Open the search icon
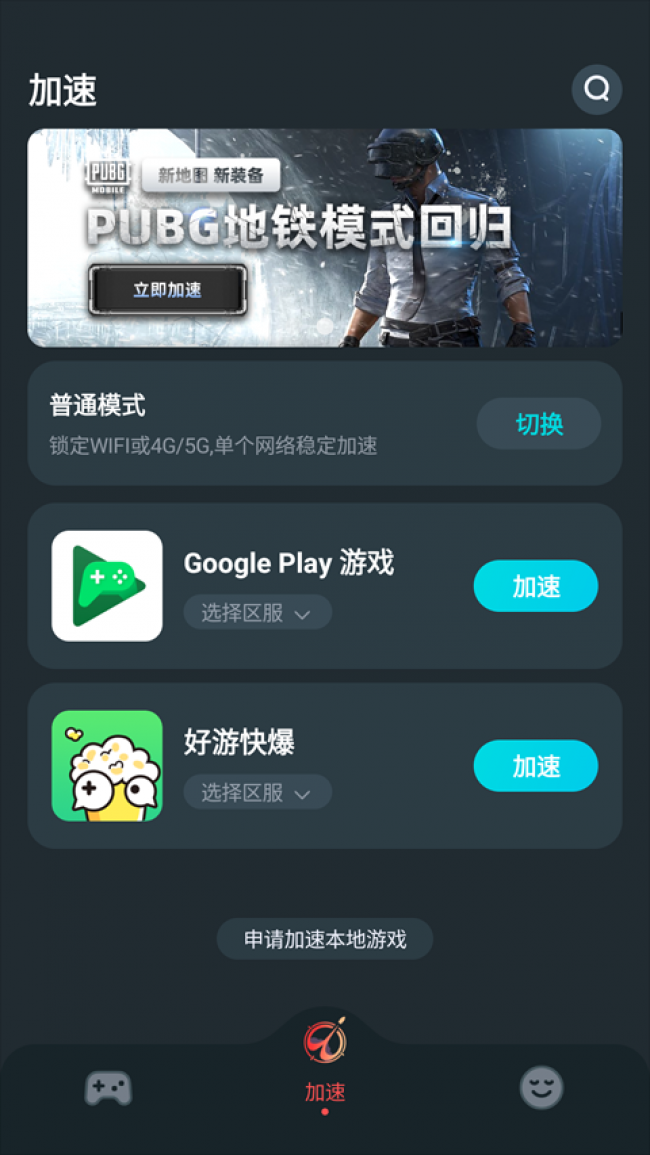Image resolution: width=650 pixels, height=1155 pixels. tap(597, 90)
